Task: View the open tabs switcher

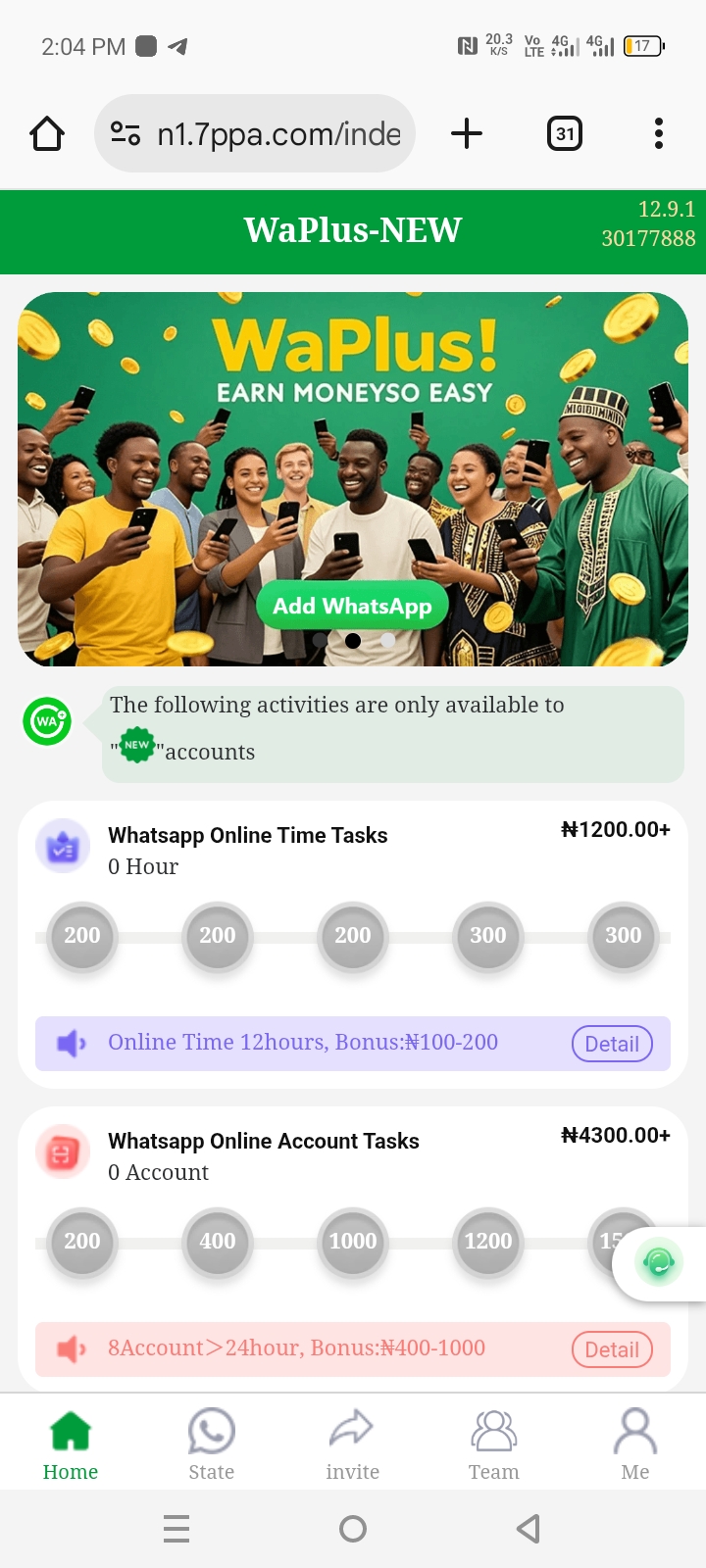Action: point(564,133)
